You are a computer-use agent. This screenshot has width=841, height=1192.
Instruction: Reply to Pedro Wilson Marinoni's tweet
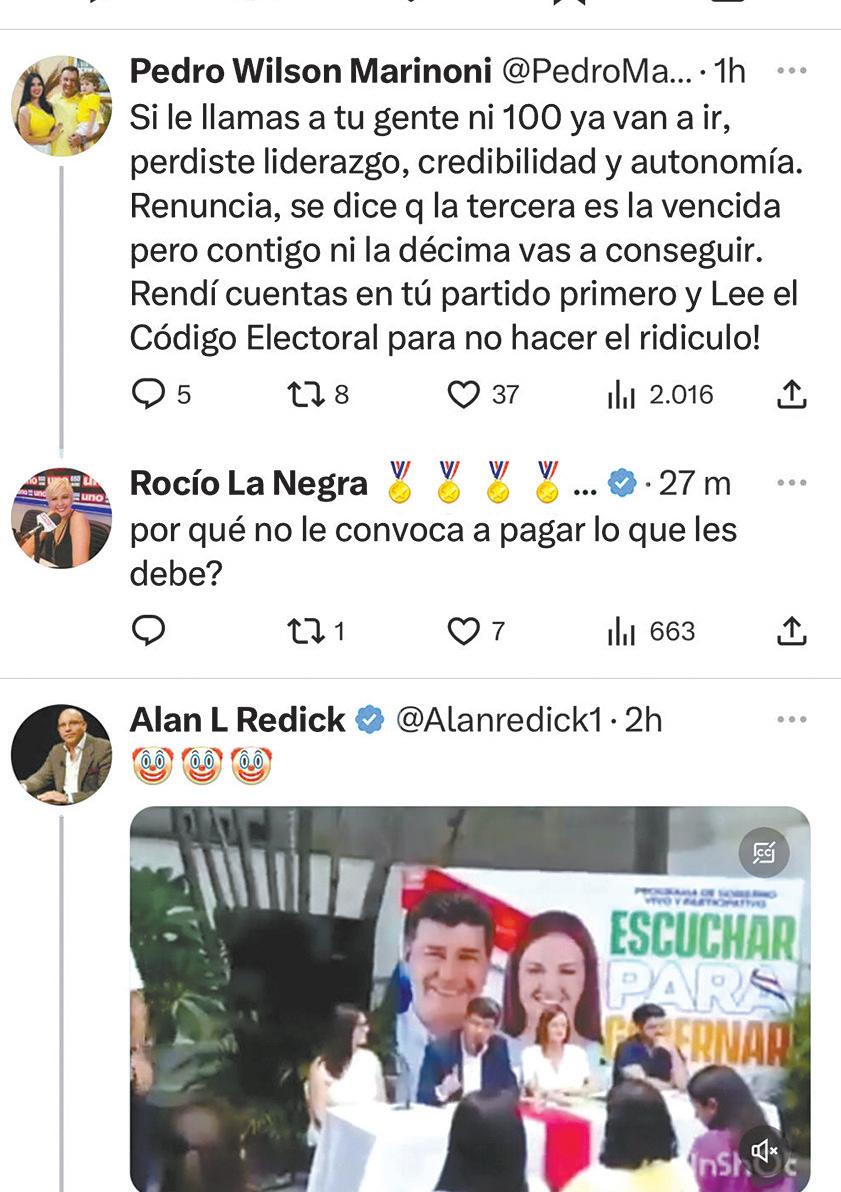[x=148, y=396]
